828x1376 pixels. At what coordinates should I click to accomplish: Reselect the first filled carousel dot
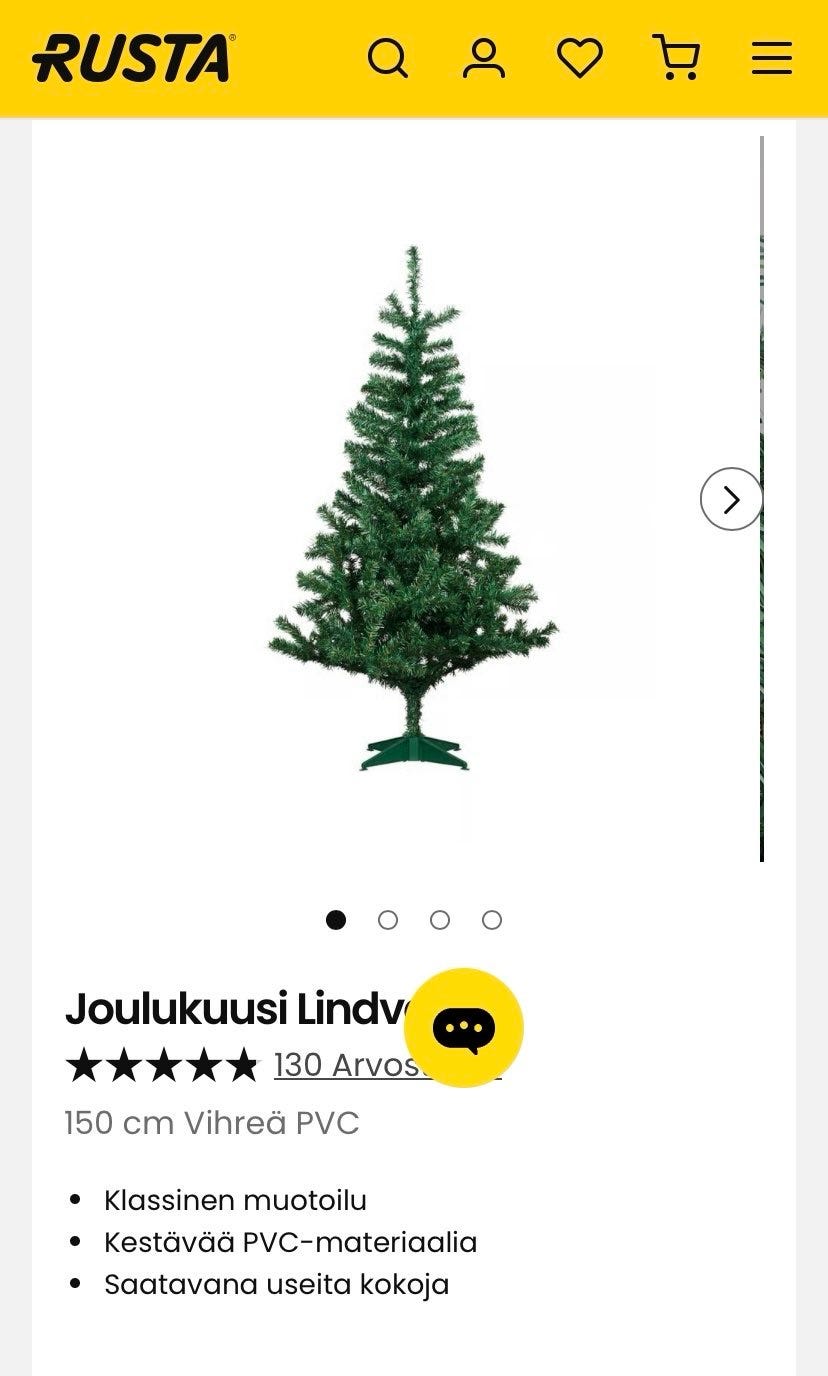click(337, 920)
